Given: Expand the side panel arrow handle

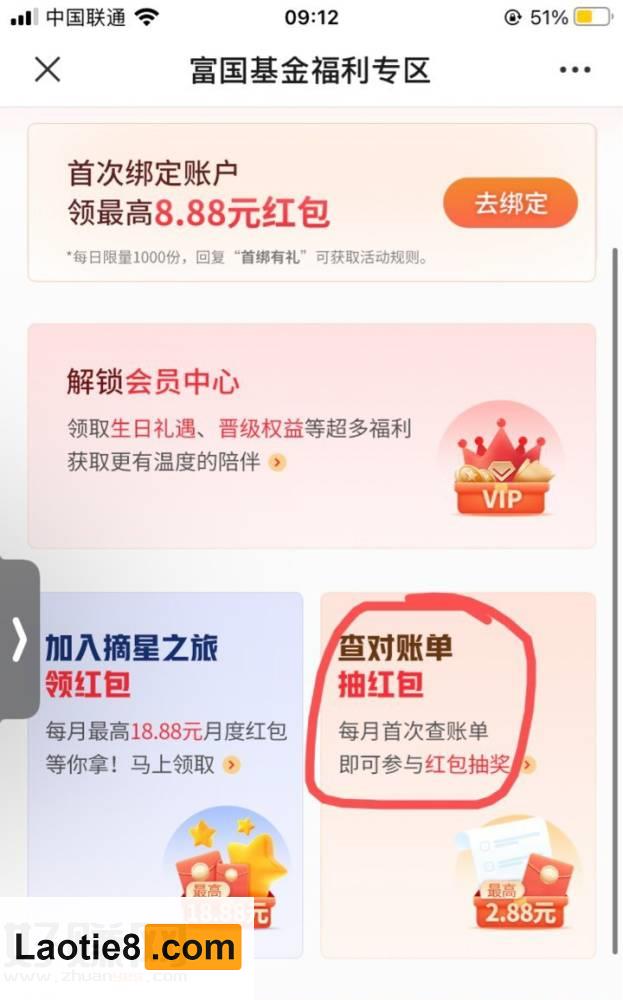Looking at the screenshot, I should point(18,640).
